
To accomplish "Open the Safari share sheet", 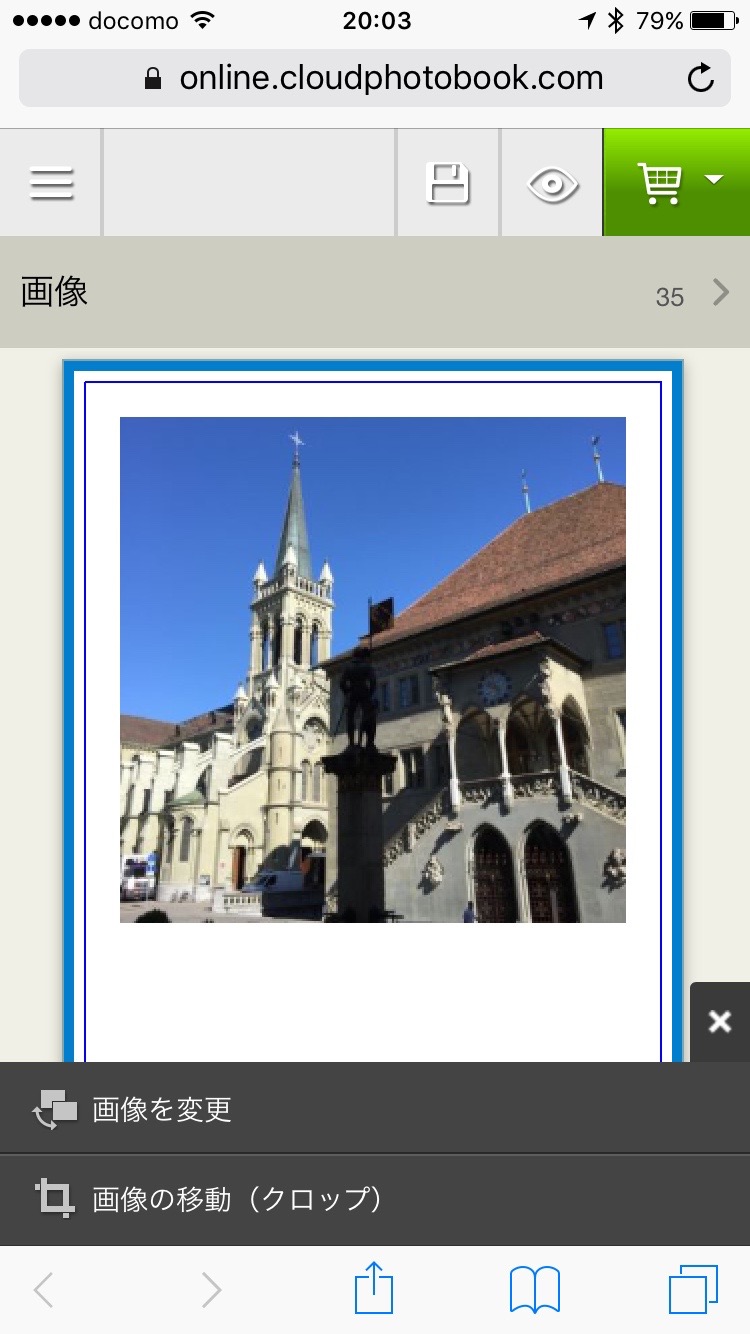I will (x=374, y=1289).
